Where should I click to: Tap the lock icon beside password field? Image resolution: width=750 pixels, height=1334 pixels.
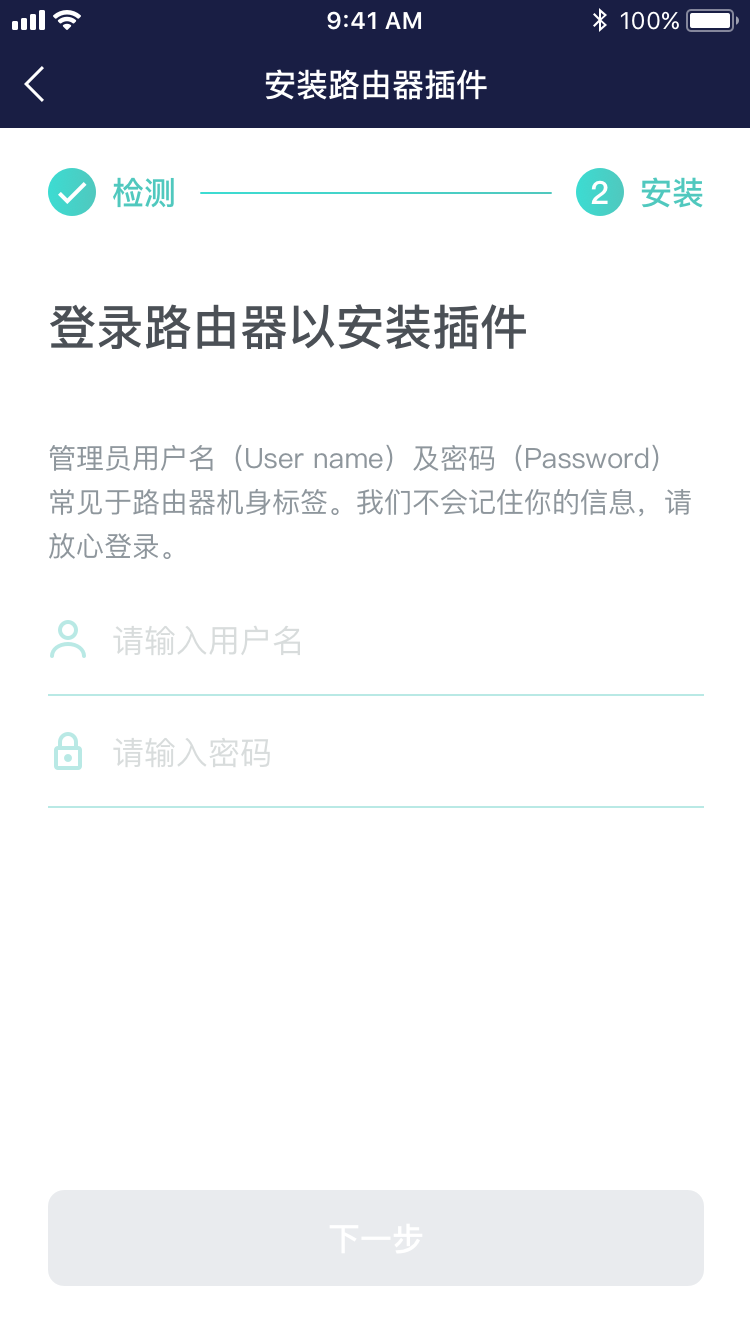pyautogui.click(x=68, y=752)
